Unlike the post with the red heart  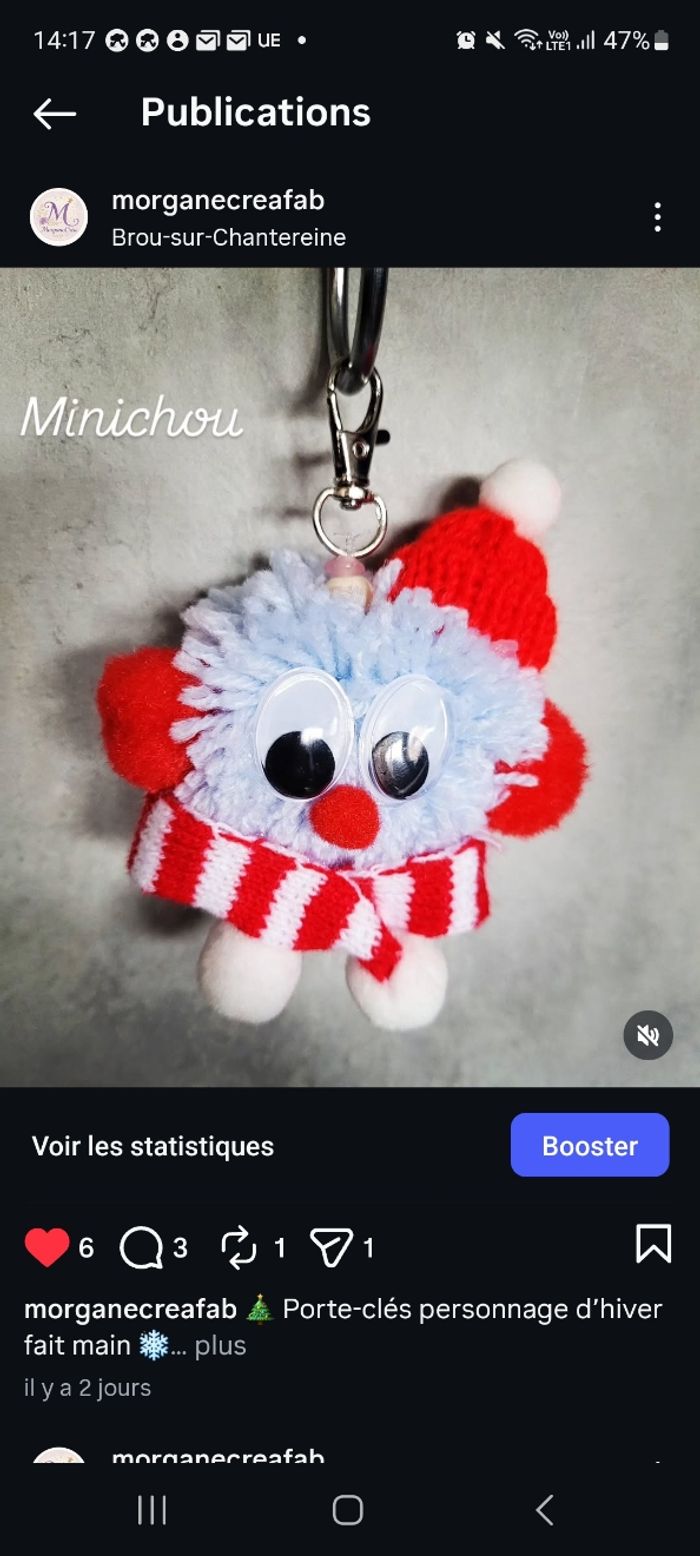[47, 1247]
